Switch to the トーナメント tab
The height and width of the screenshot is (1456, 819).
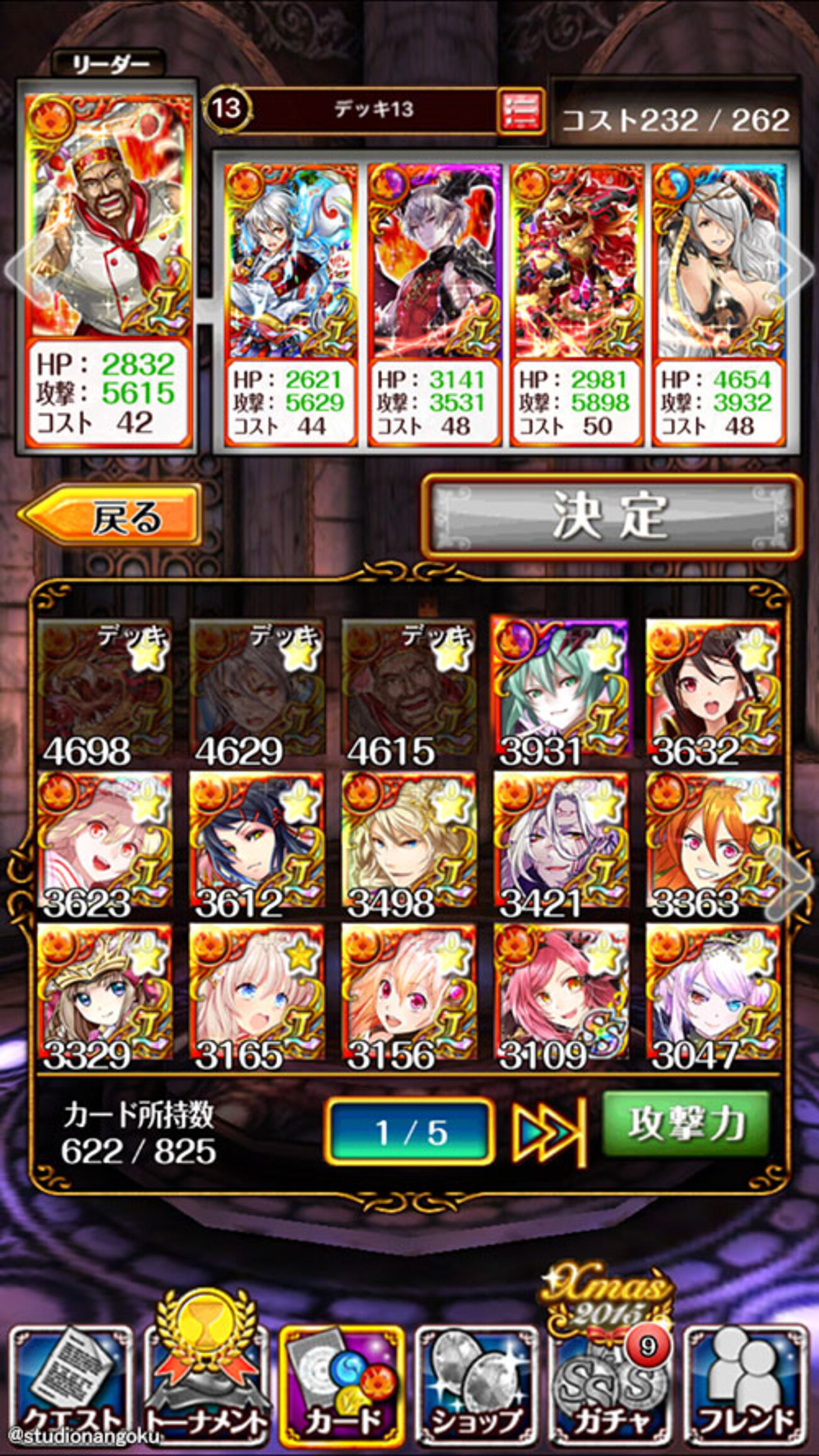click(205, 1386)
